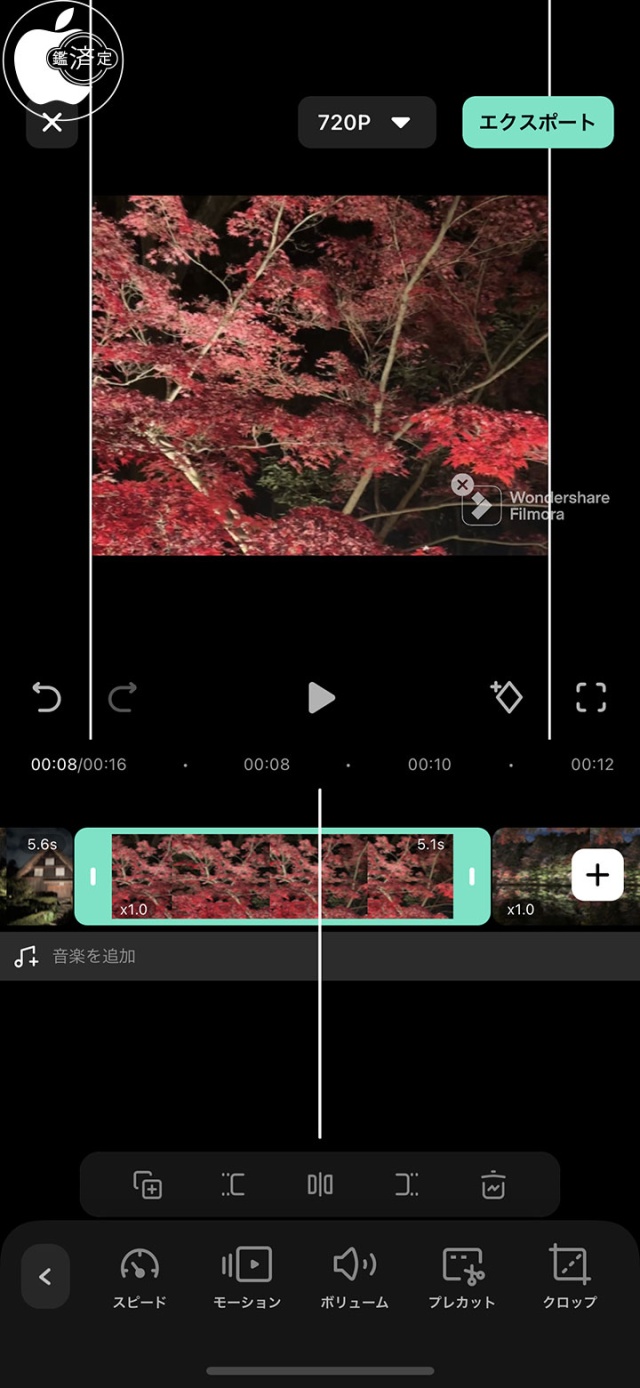Viewport: 640px width, 1388px height.
Task: Tap the エクスポート export button
Action: [537, 123]
